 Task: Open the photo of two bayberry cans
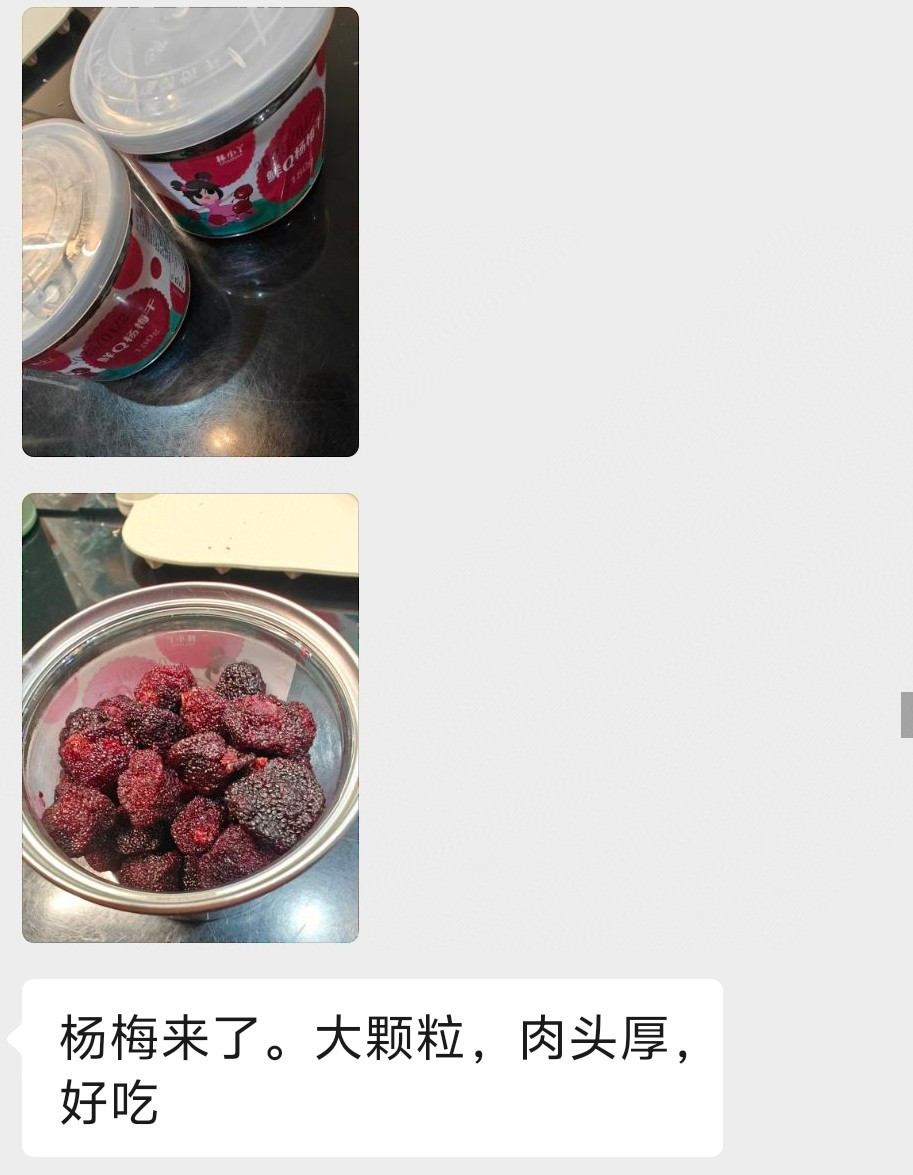[190, 232]
